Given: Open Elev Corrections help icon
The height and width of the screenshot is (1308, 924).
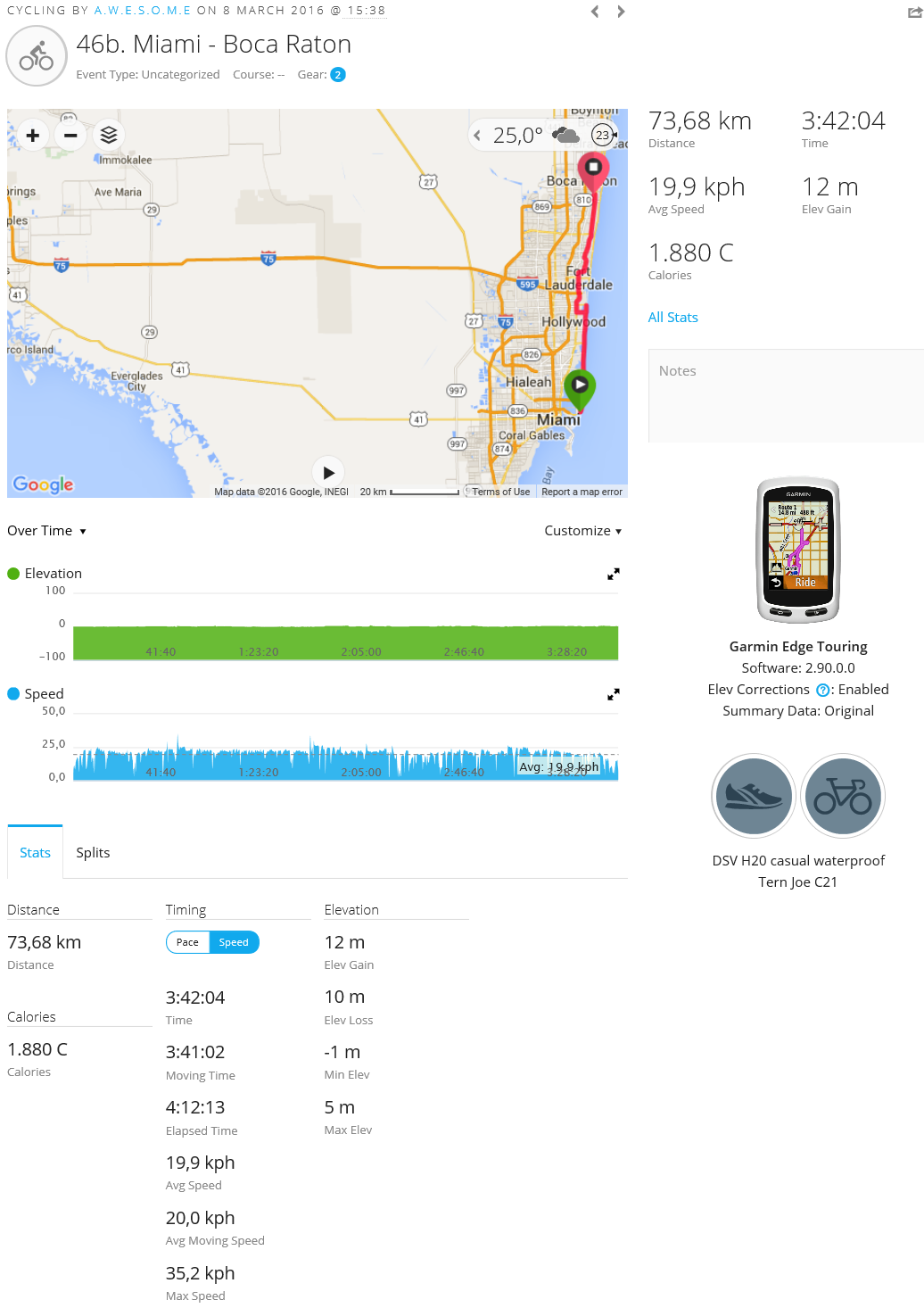Looking at the screenshot, I should coord(823,690).
